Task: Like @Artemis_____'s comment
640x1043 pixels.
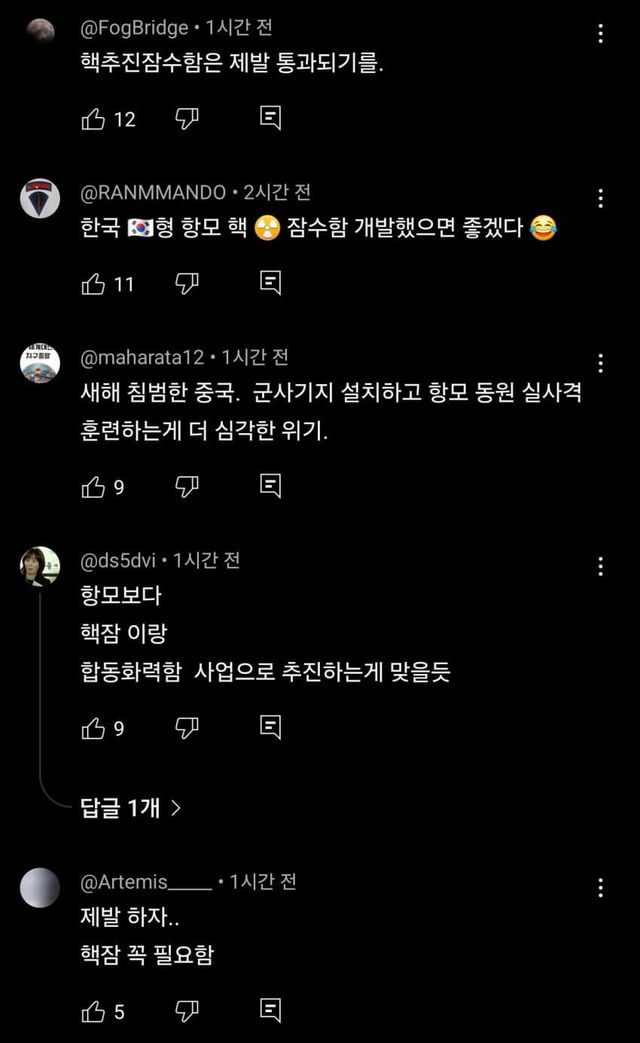Action: [93, 1012]
